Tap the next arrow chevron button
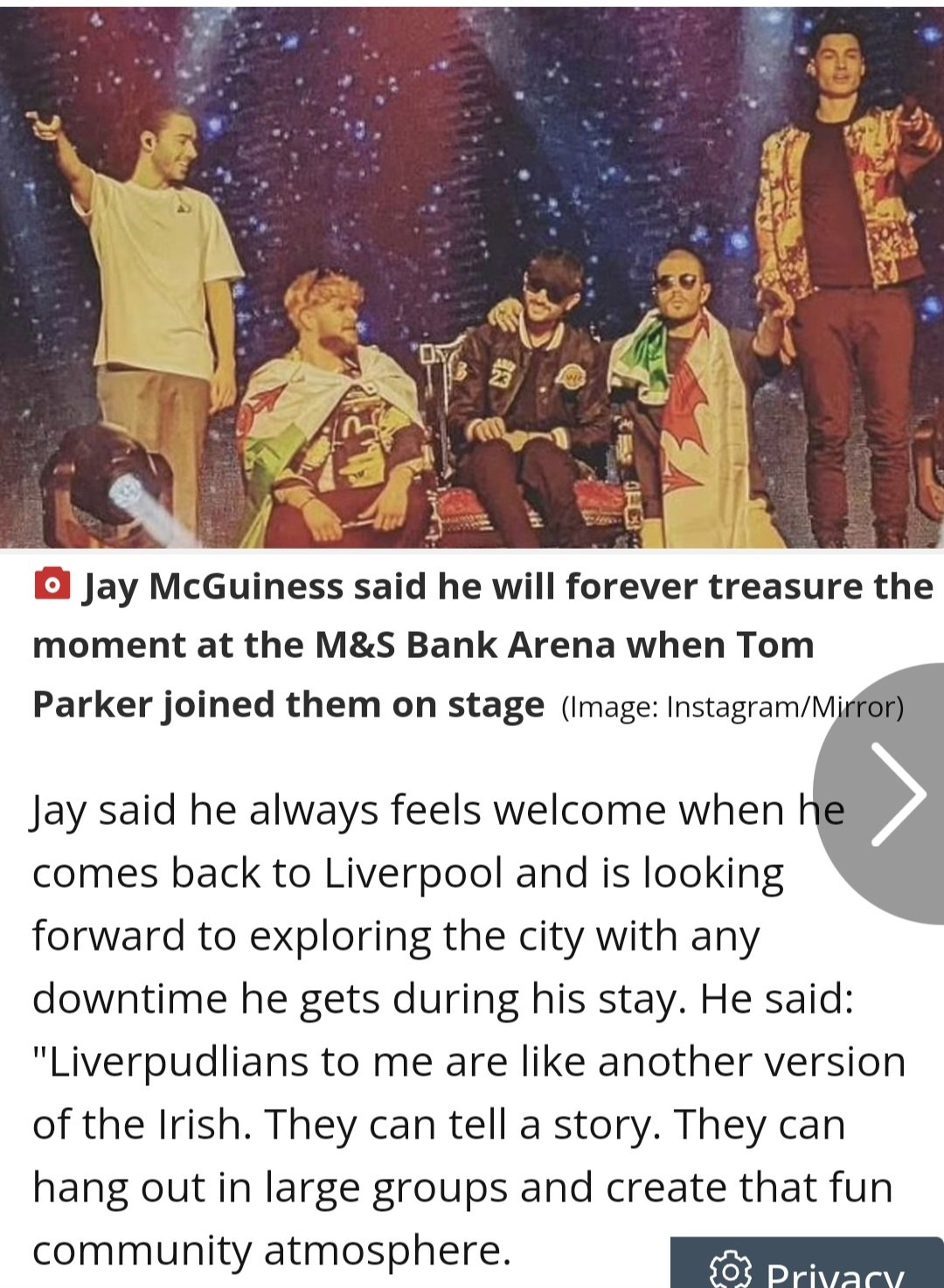Screen dimensions: 944x1288 coord(896,794)
